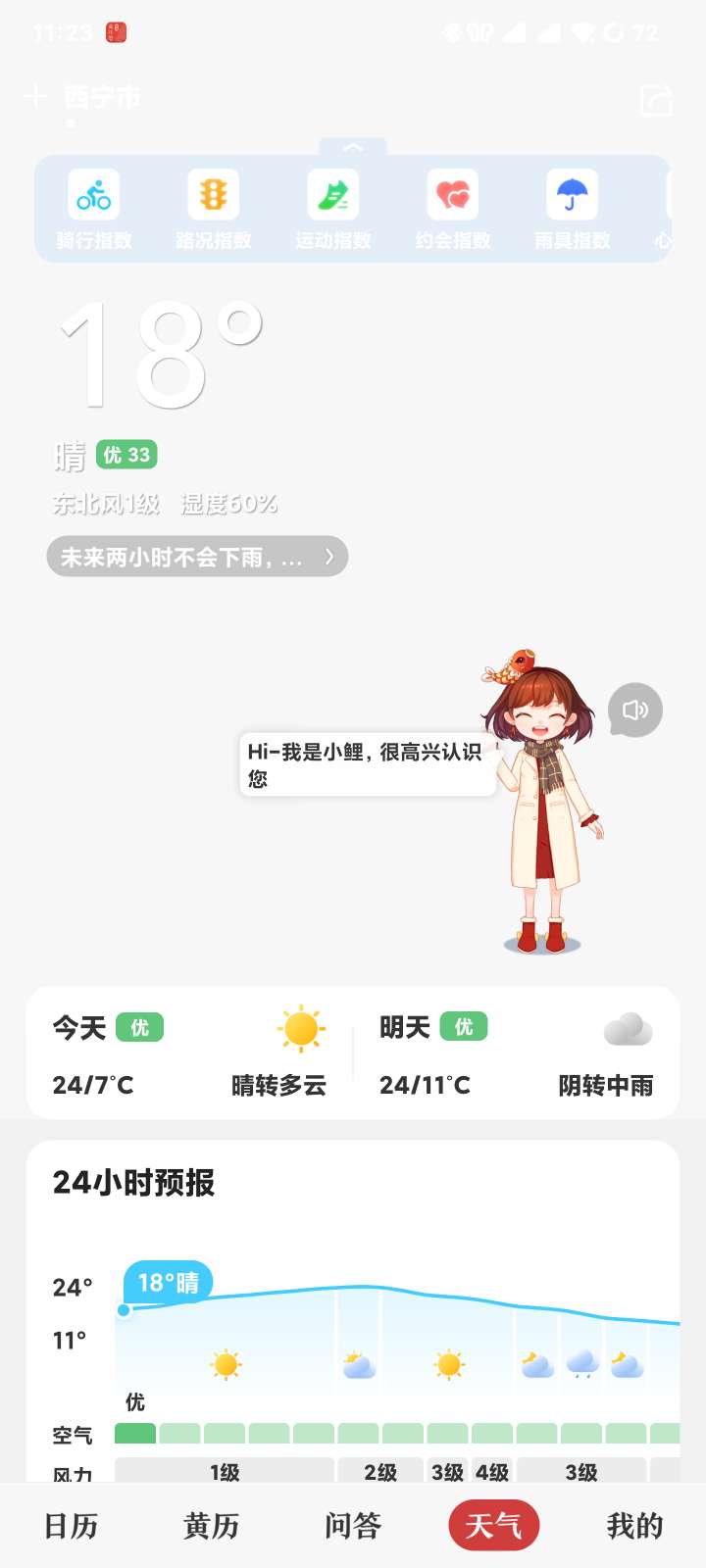Open 约会指数 dating index

coord(453,208)
